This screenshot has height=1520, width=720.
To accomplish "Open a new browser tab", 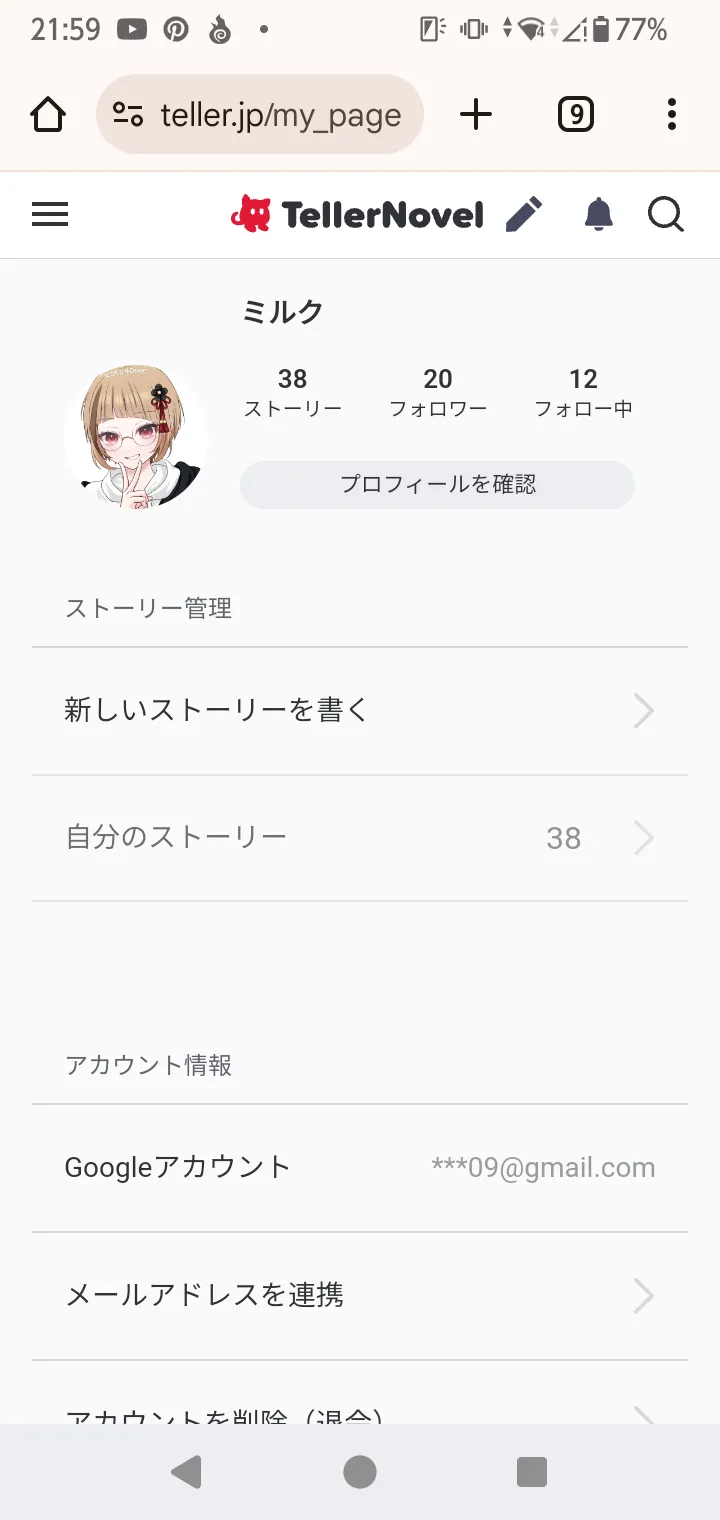I will [476, 115].
